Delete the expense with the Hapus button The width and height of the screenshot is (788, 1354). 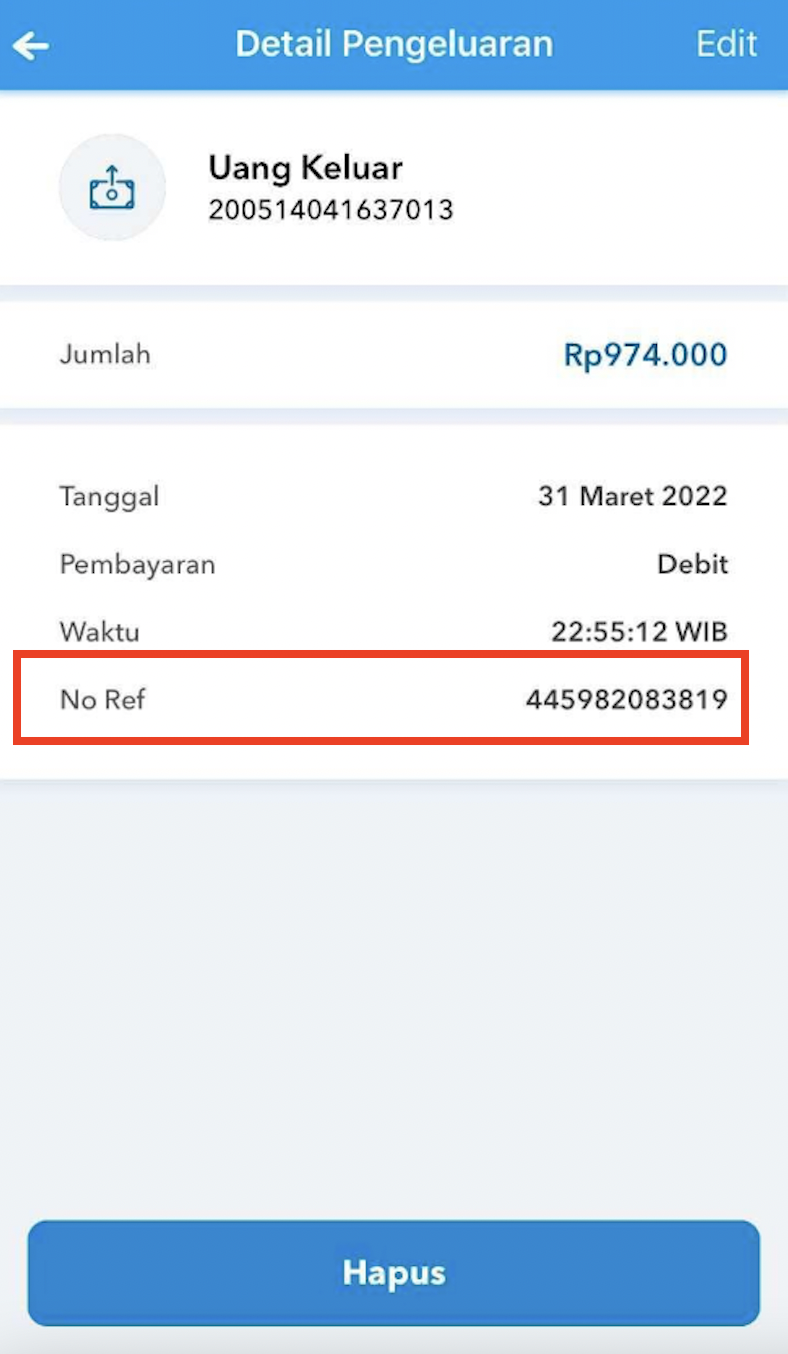(x=394, y=1273)
